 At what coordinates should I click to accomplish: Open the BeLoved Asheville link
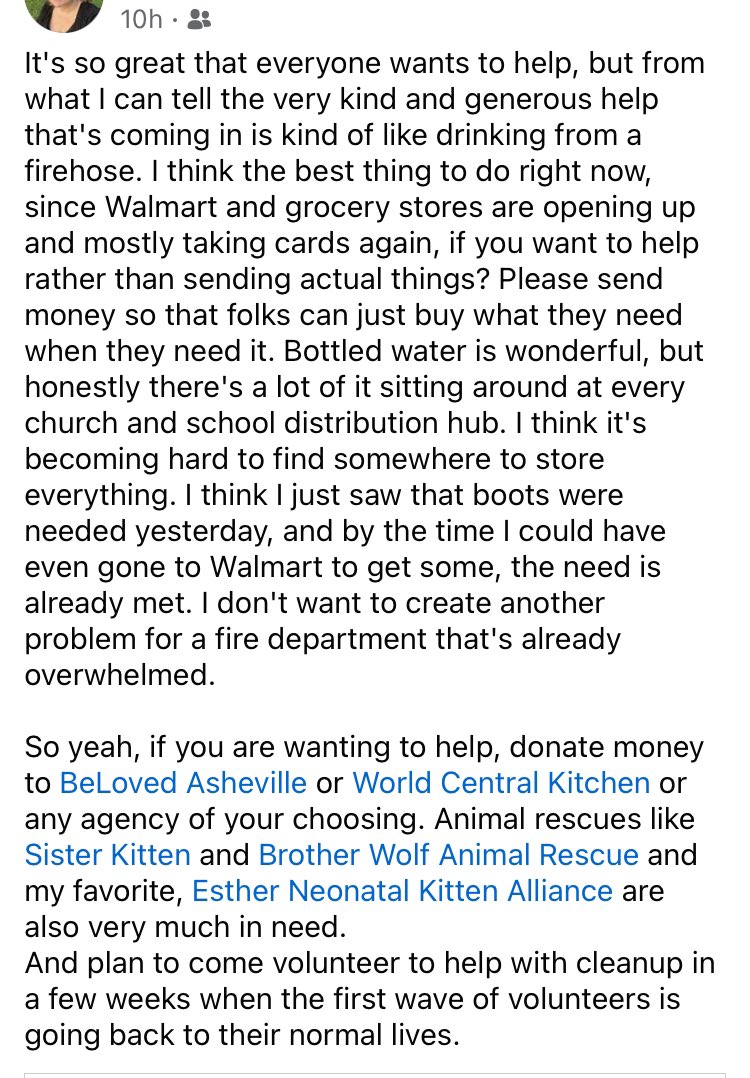tap(184, 782)
